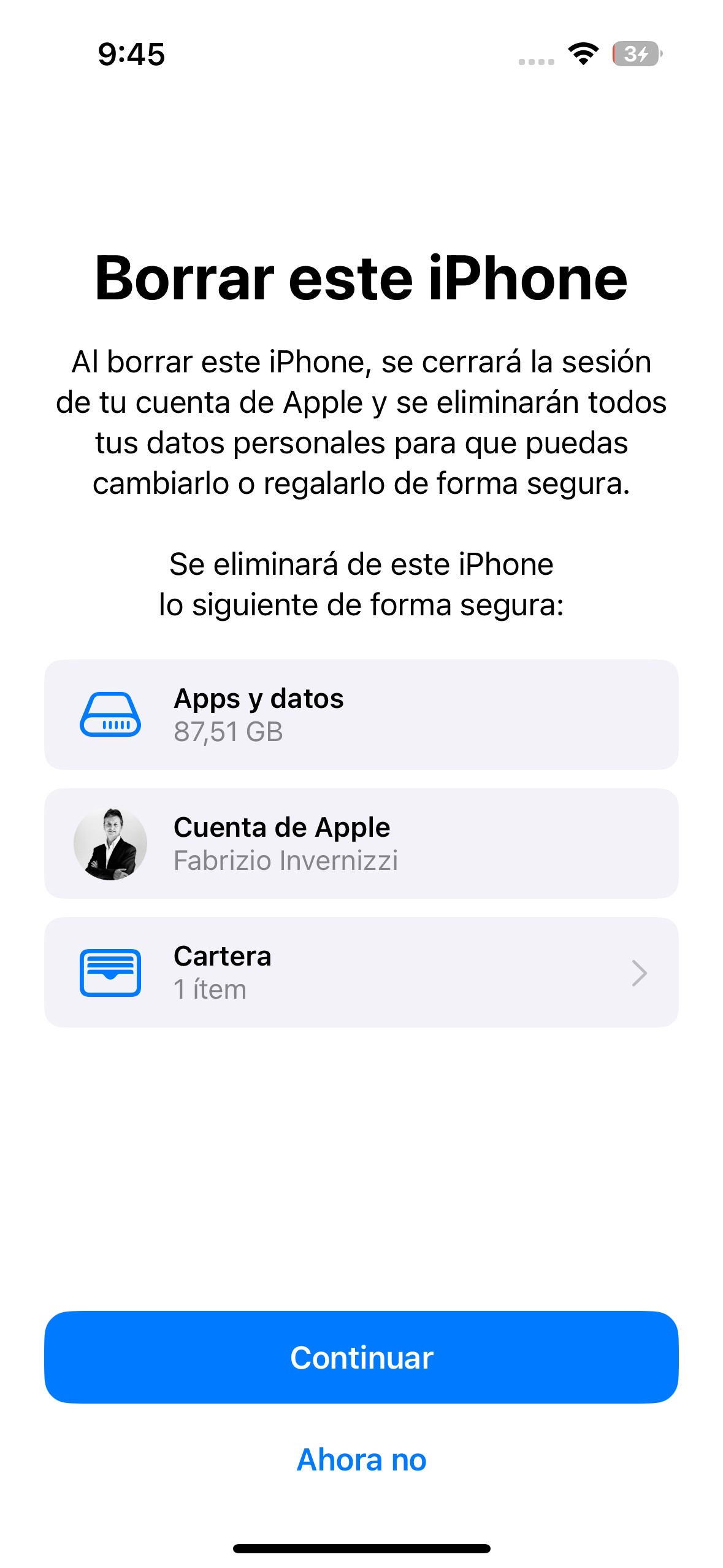This screenshot has height=1568, width=723.
Task: Choose Ahora no to cancel
Action: pos(361,1459)
